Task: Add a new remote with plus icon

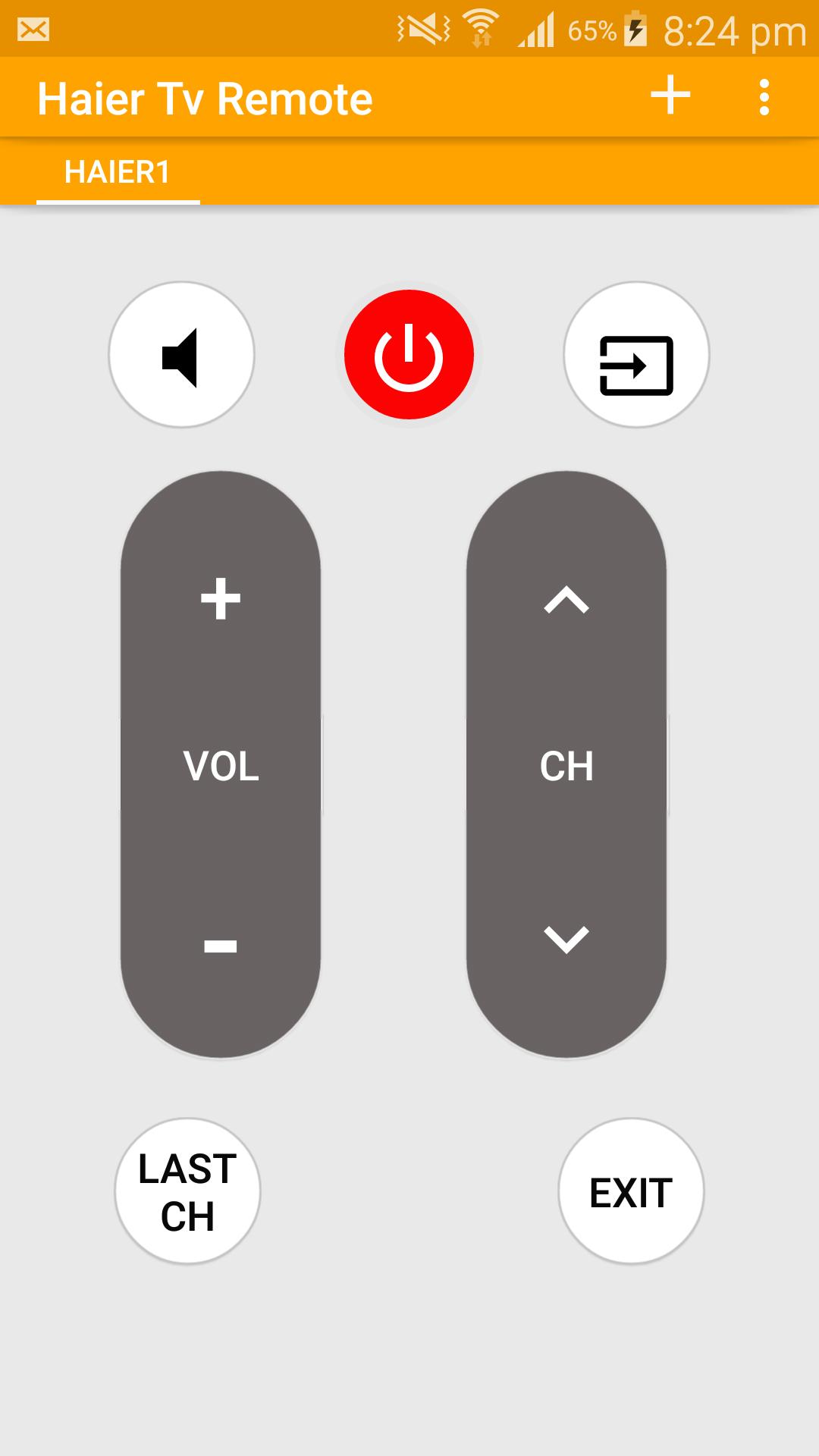Action: pos(670,97)
